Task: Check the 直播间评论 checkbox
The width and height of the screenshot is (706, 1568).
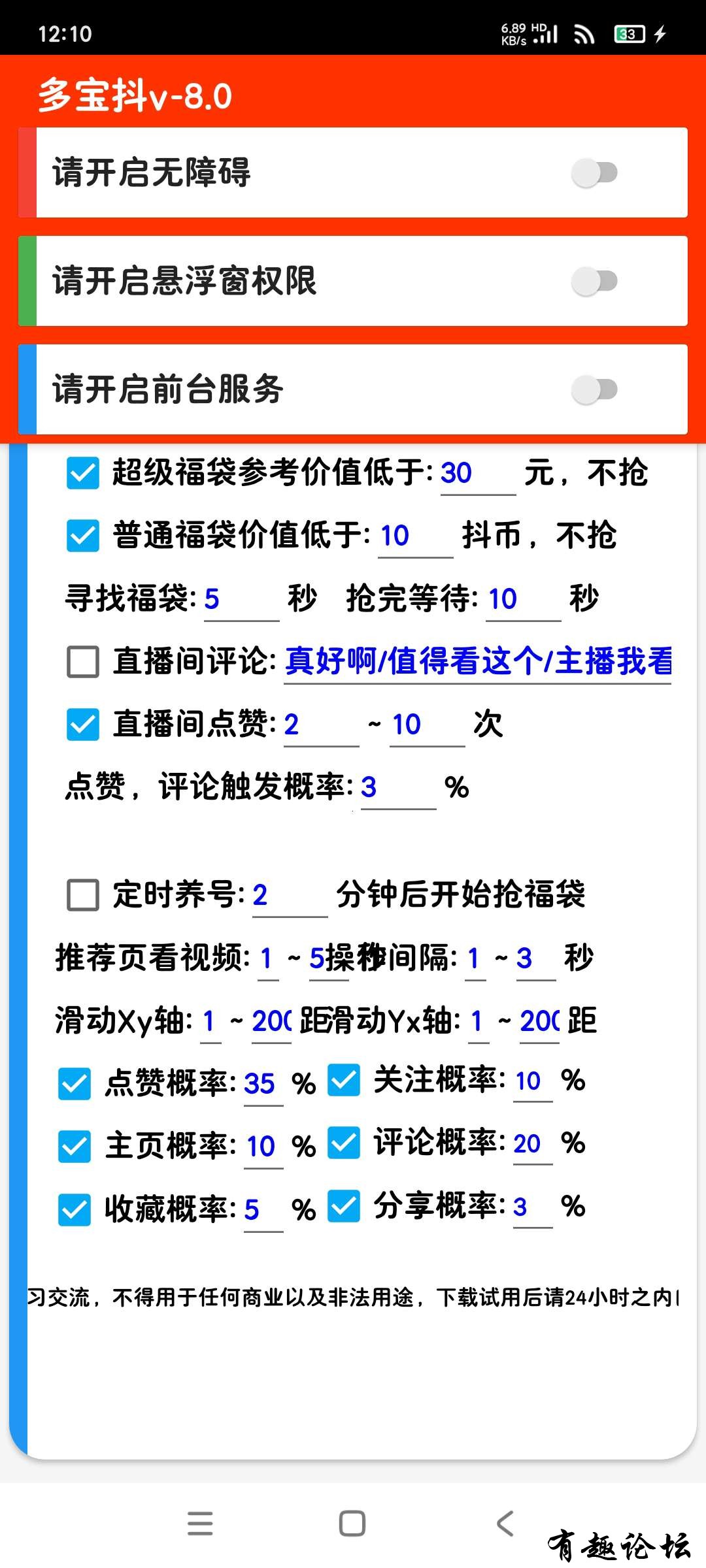Action: (x=83, y=662)
